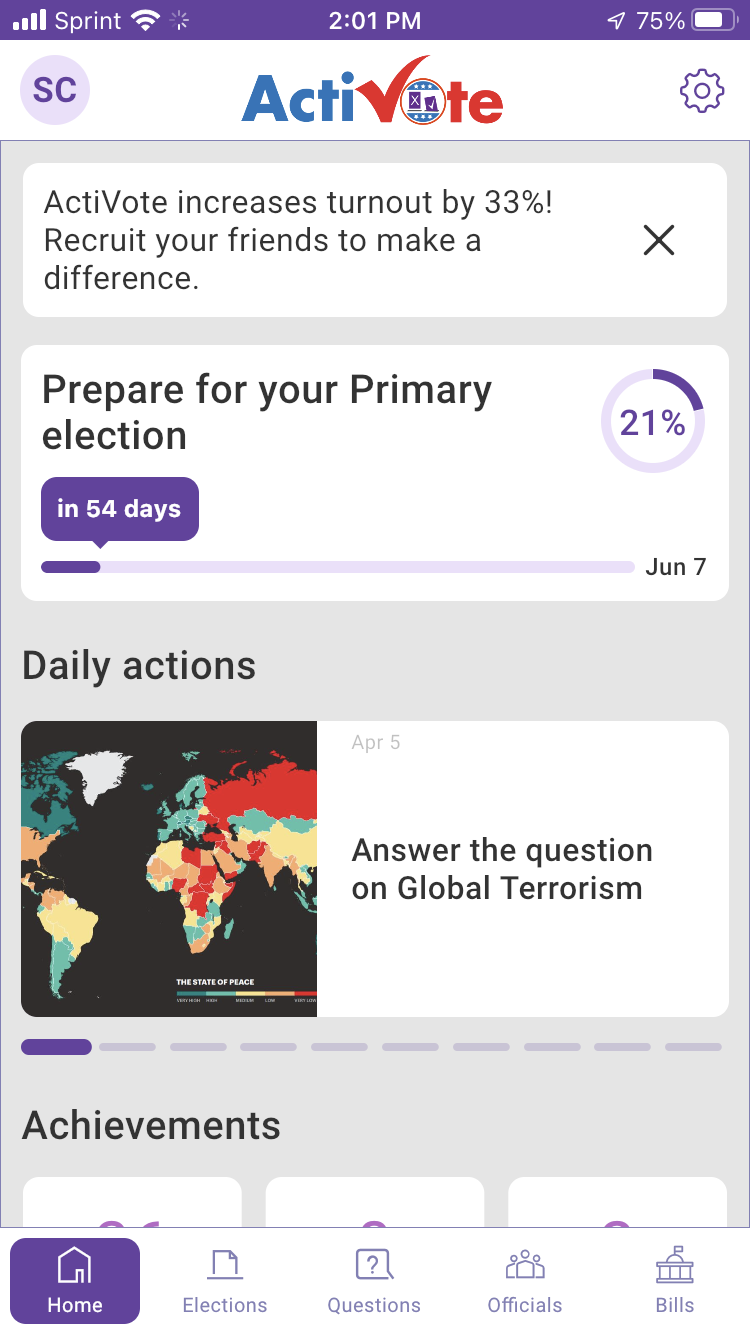The width and height of the screenshot is (750, 1334).
Task: Go to the Officials tab
Action: [x=525, y=1281]
